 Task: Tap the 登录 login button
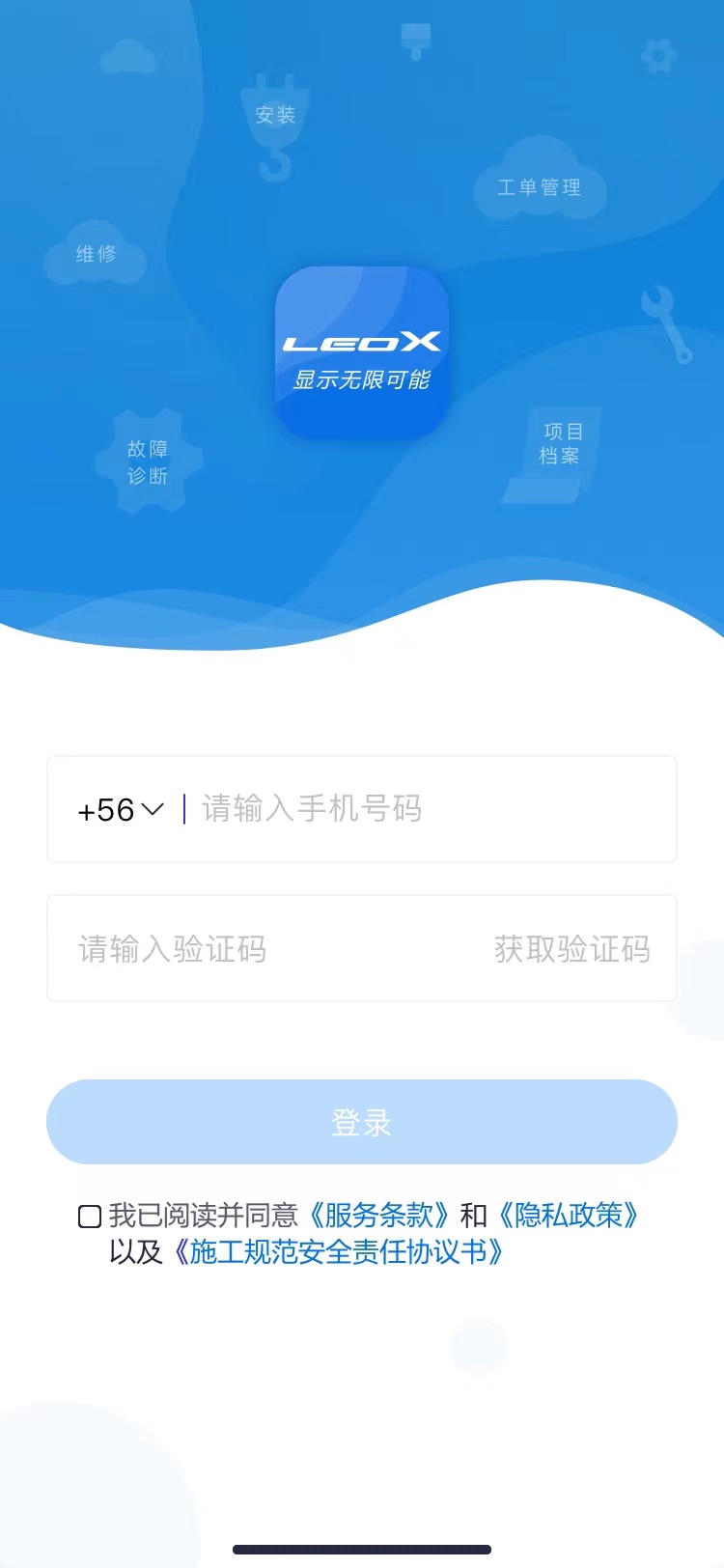[x=362, y=1122]
